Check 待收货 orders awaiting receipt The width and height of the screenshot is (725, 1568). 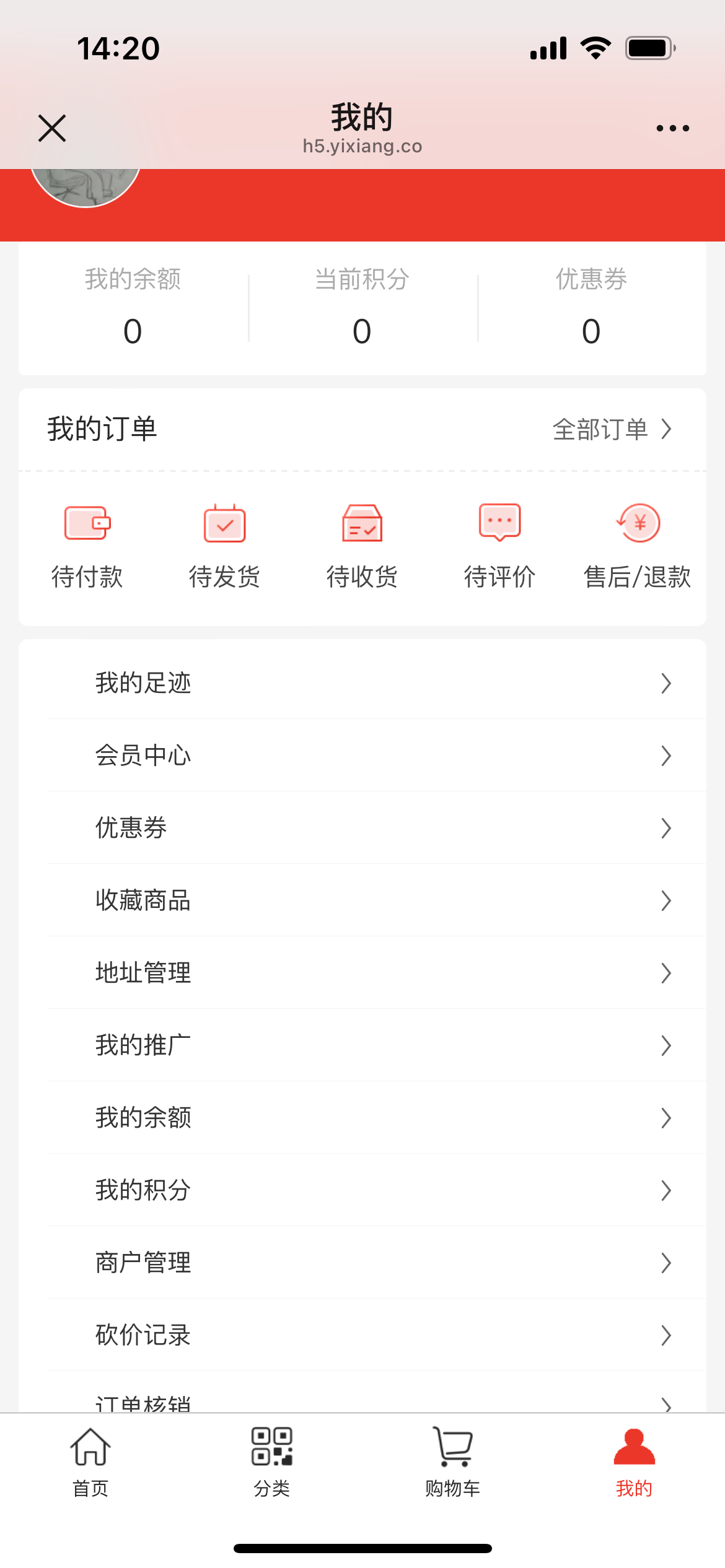click(x=362, y=546)
